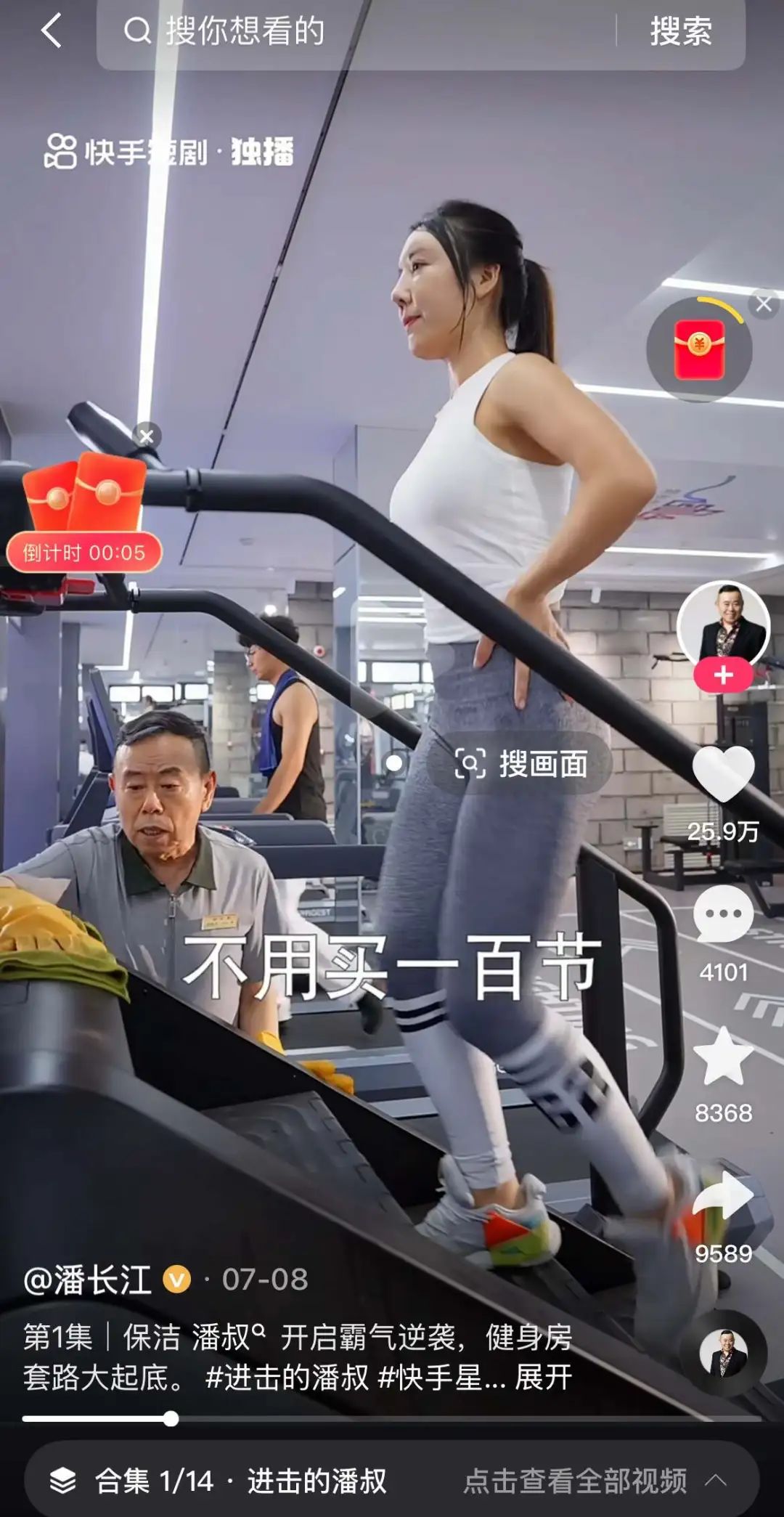Open the @潘长江 username link
This screenshot has height=1517, width=784.
point(87,1280)
